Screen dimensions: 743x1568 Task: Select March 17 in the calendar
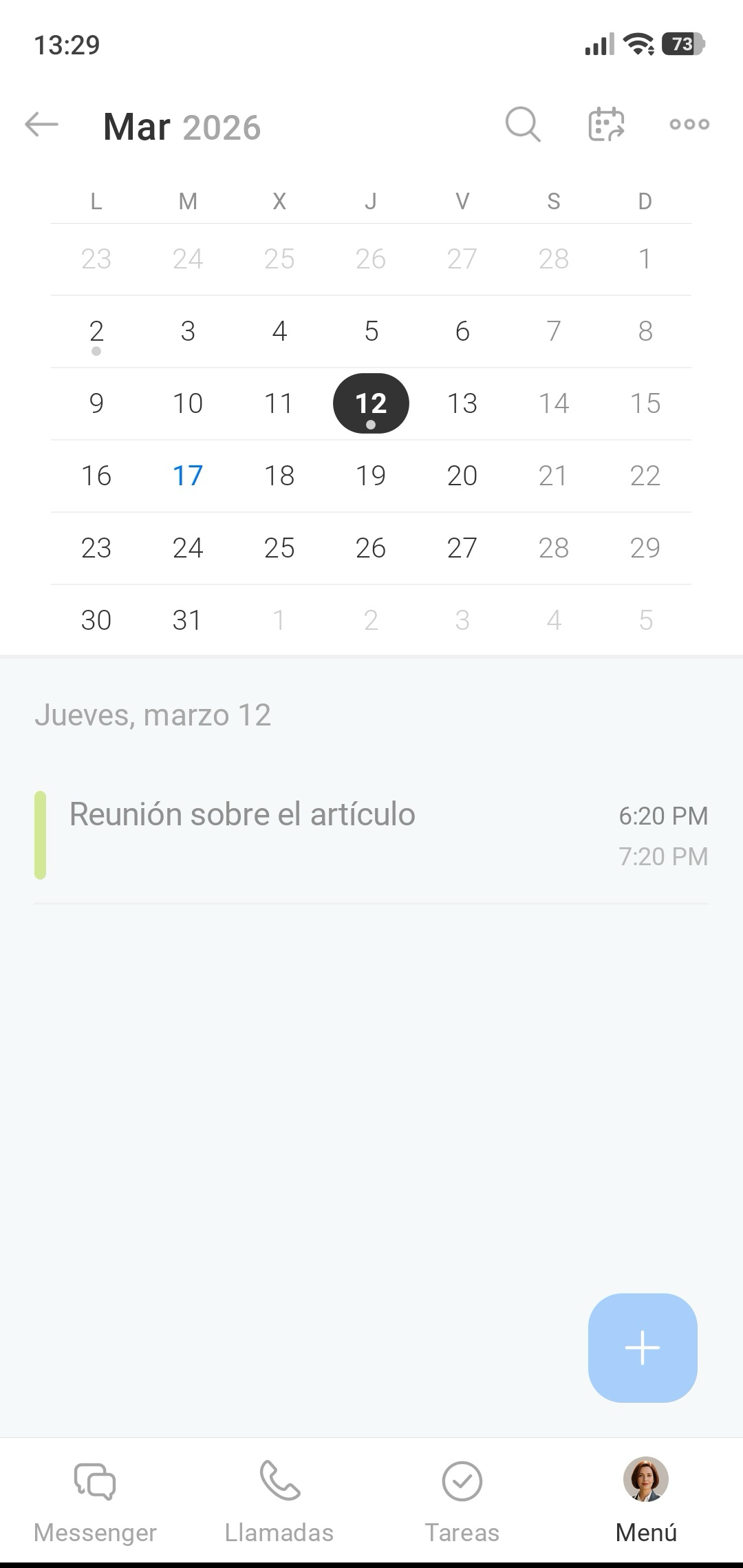click(x=188, y=476)
